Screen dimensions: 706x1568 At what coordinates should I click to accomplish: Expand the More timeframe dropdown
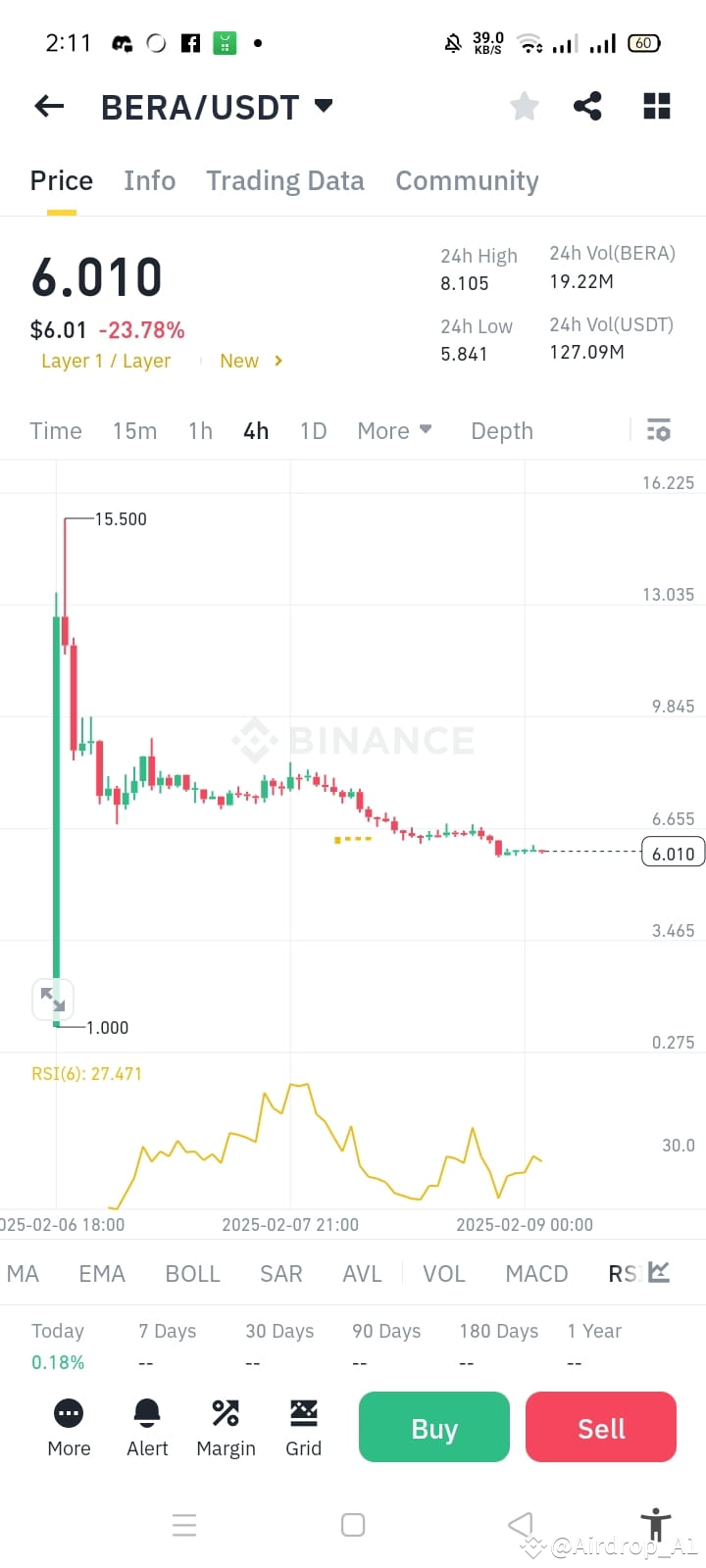pyautogui.click(x=393, y=430)
